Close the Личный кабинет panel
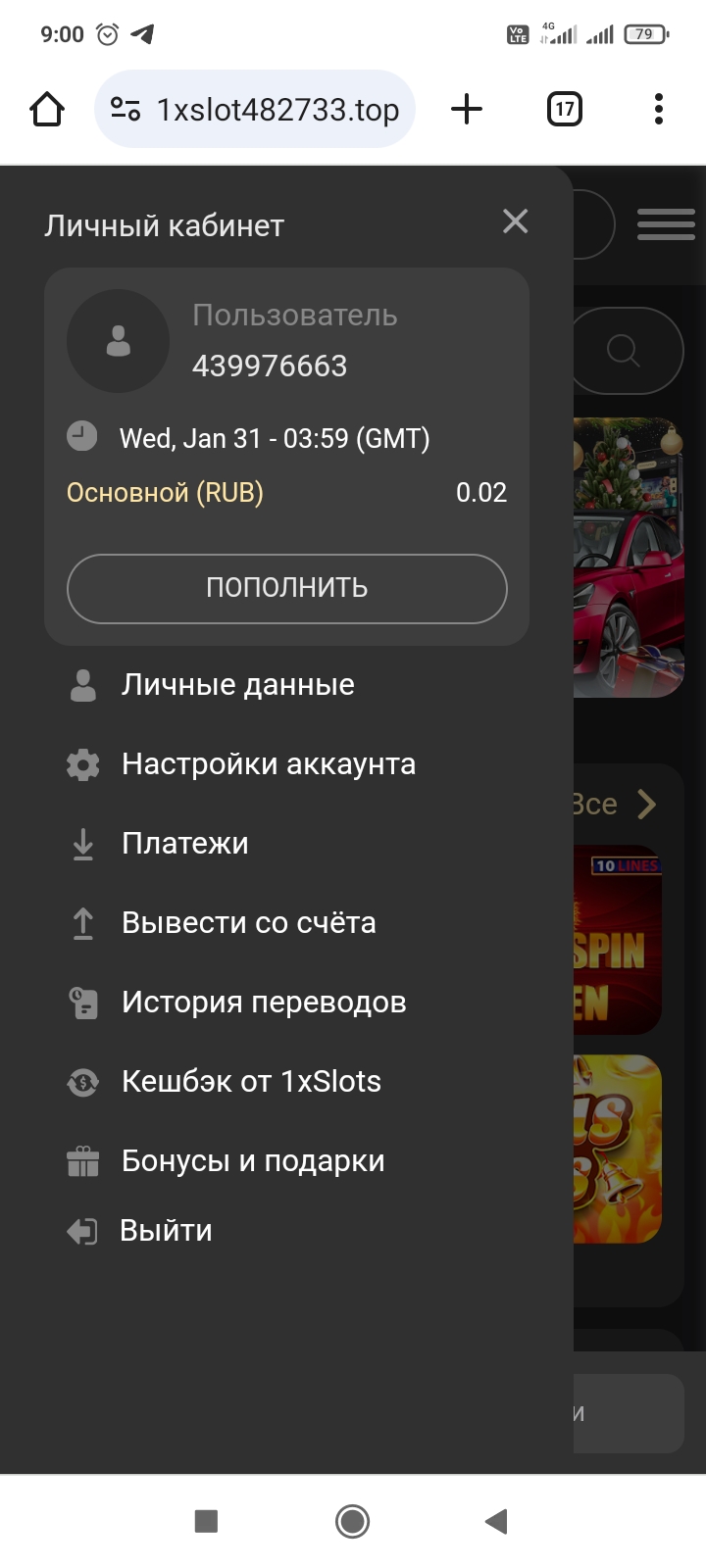 pos(515,221)
